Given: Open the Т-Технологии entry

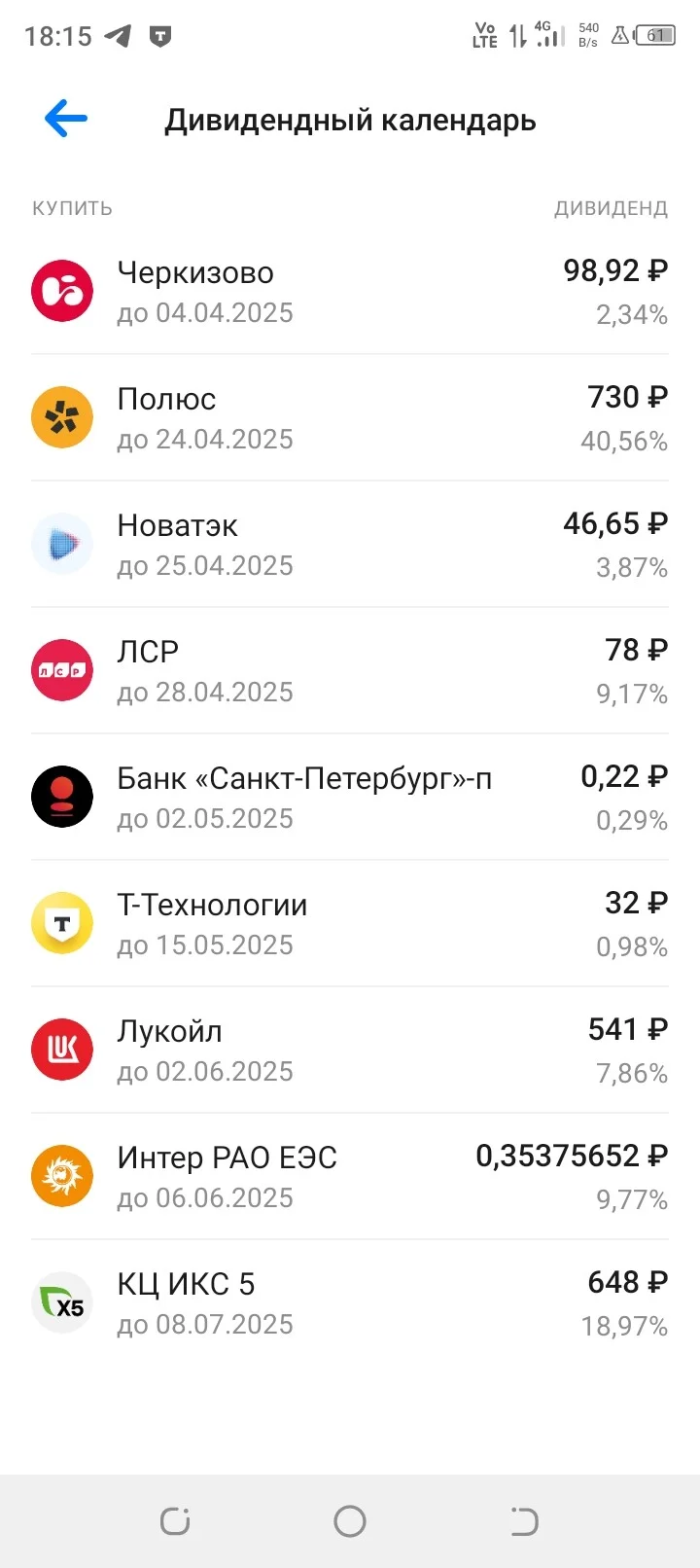Looking at the screenshot, I should point(350,923).
